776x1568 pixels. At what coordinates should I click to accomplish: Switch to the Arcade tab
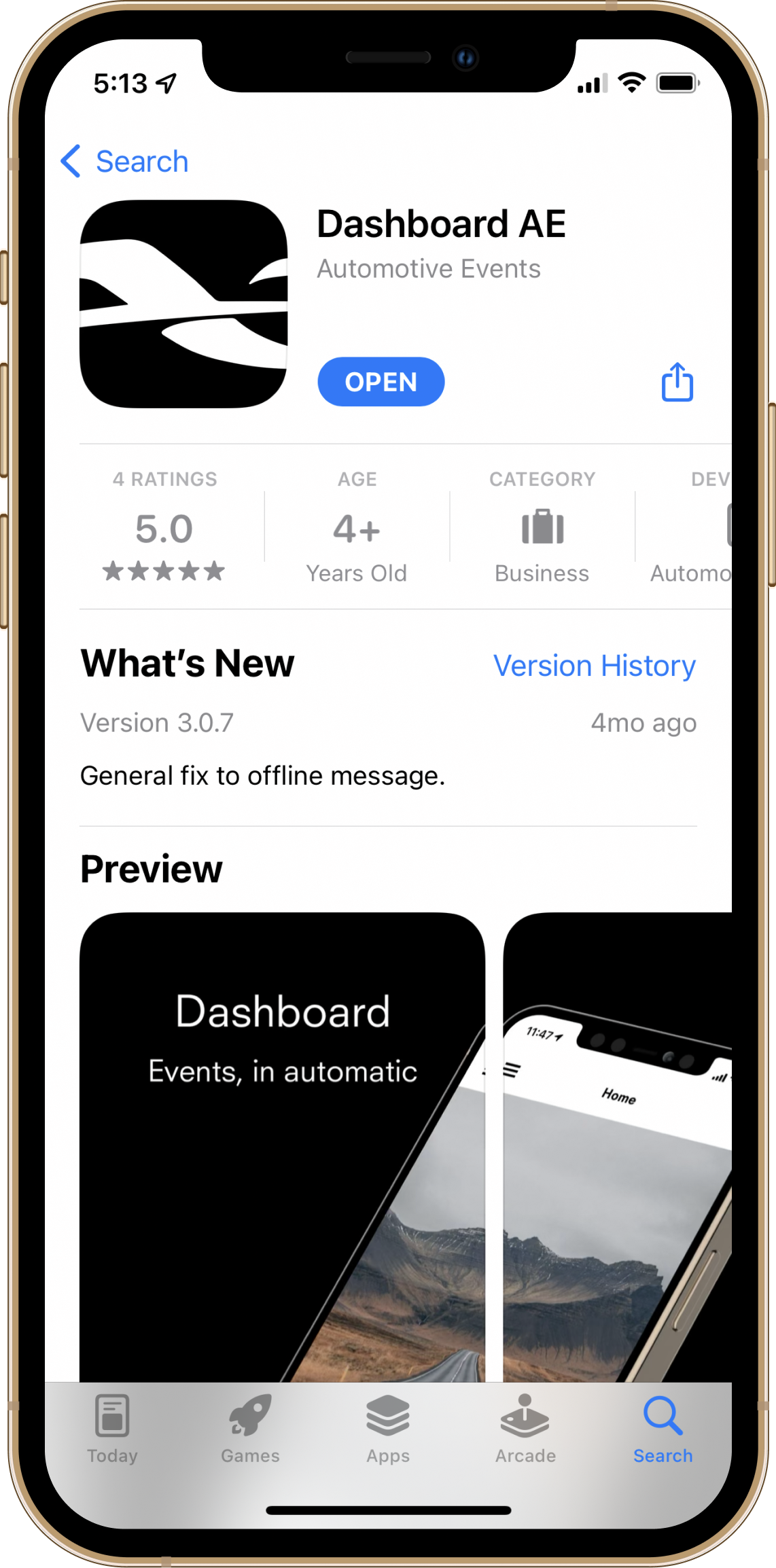coord(525,1429)
